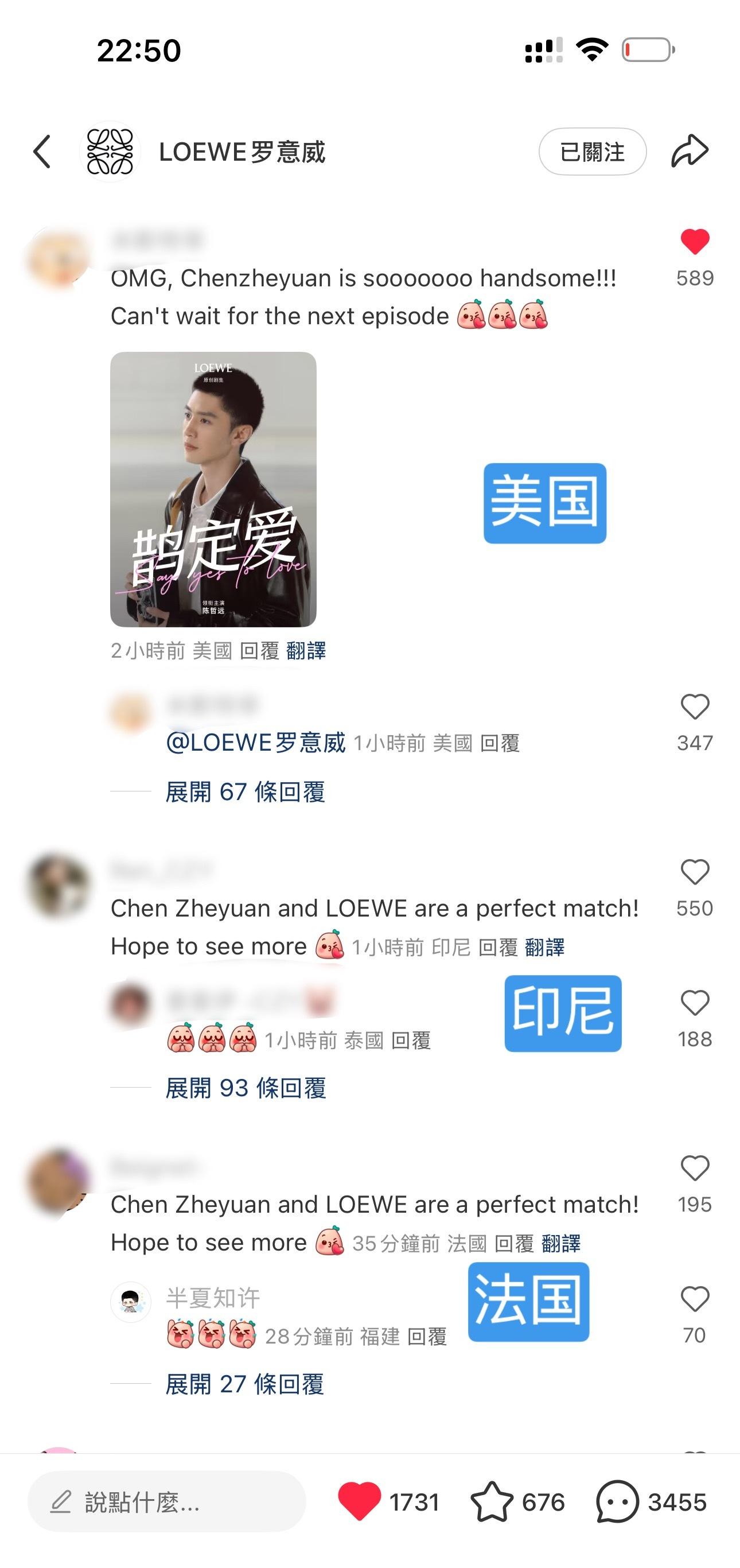
Task: Open the @LOEWE罗意威 mention link
Action: (x=256, y=743)
